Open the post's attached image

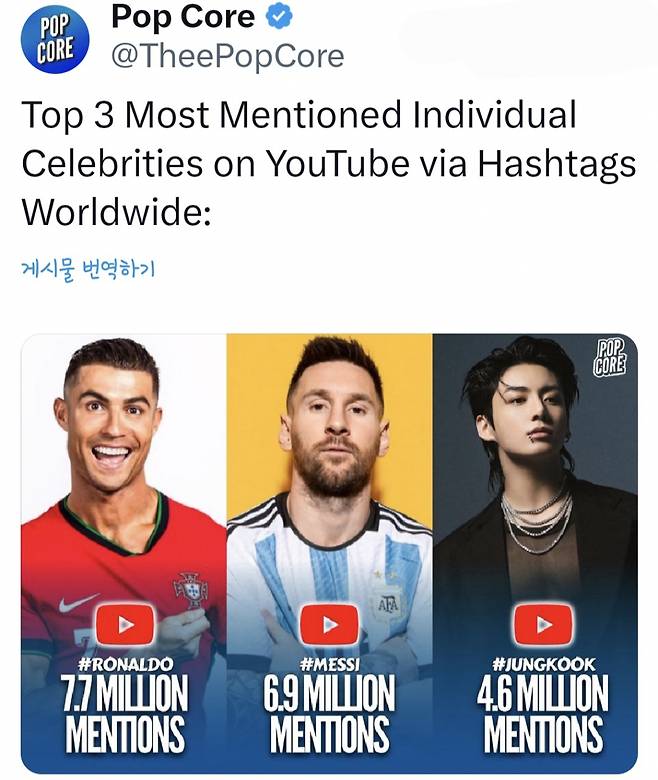329,555
